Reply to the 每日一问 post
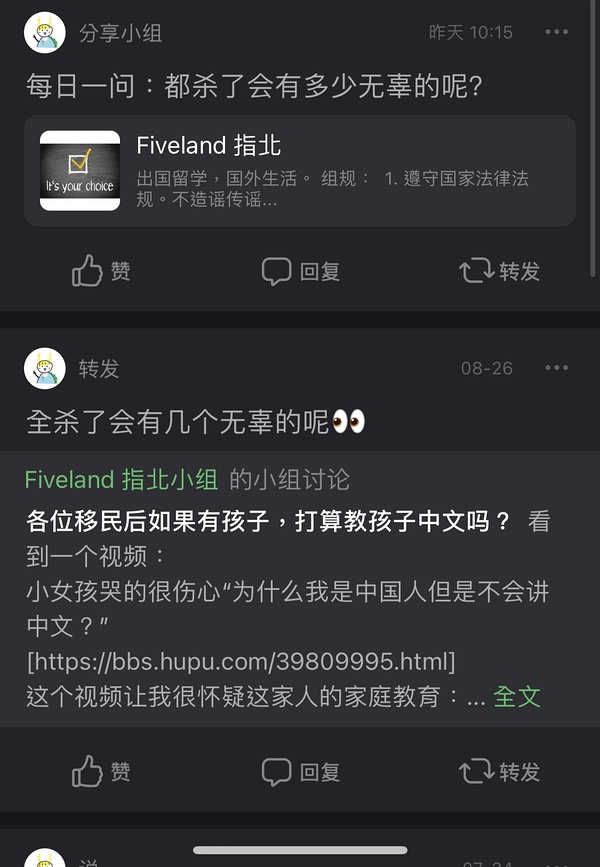Viewport: 600px width, 867px height. [x=300, y=271]
